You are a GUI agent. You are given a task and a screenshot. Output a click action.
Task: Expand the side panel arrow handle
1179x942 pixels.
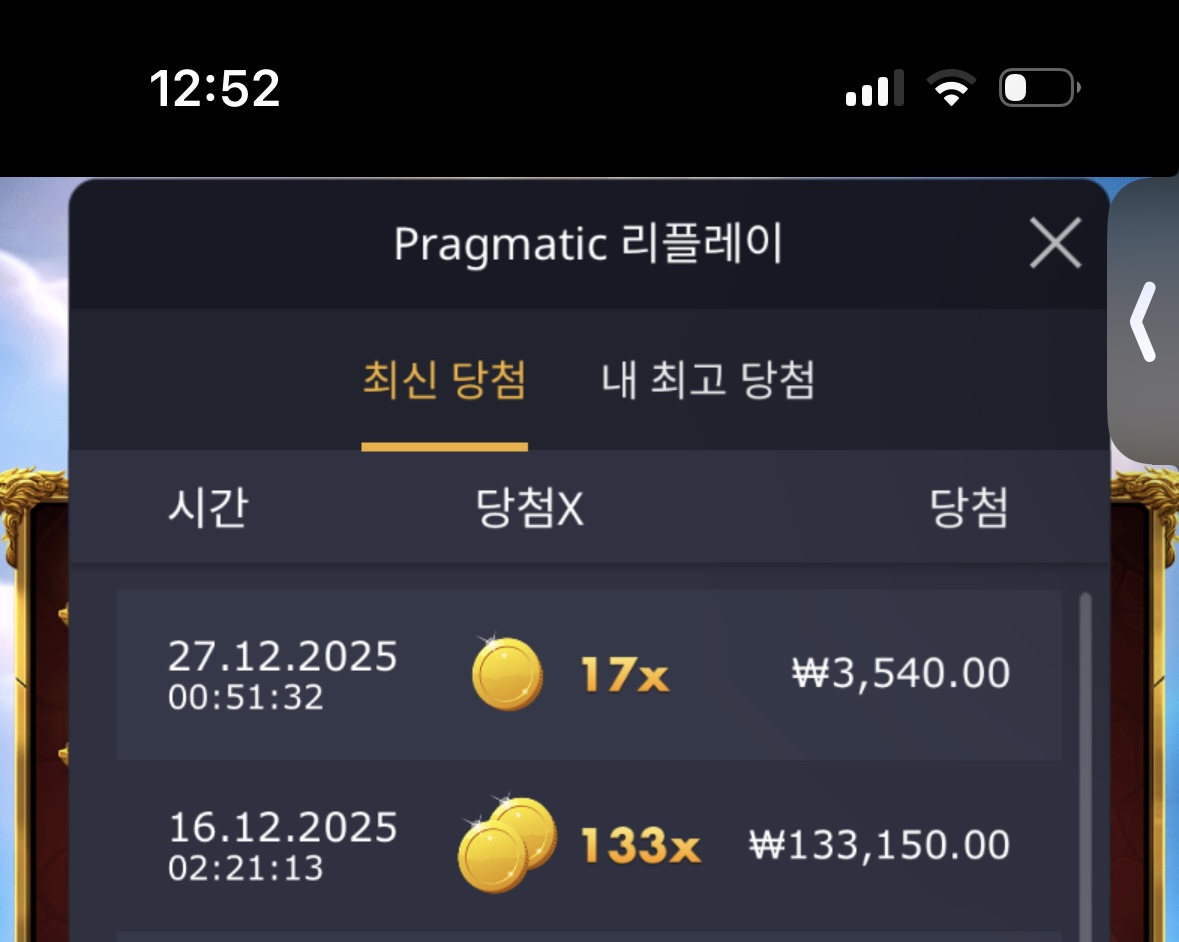point(1143,322)
